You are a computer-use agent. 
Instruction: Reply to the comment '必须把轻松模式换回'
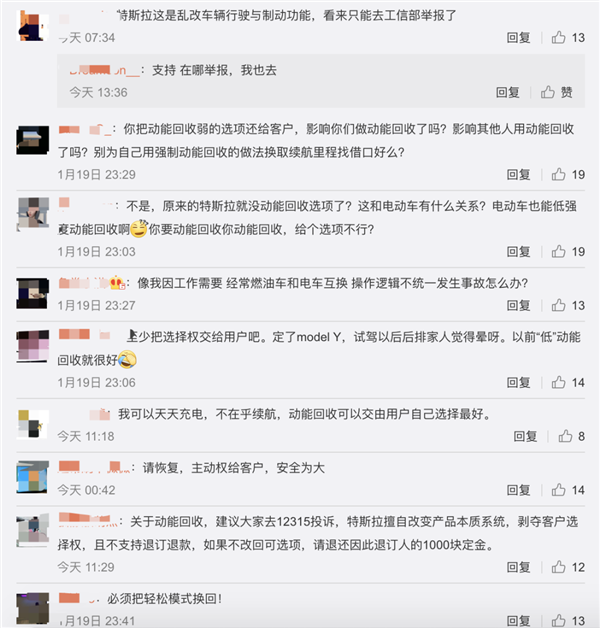point(518,621)
